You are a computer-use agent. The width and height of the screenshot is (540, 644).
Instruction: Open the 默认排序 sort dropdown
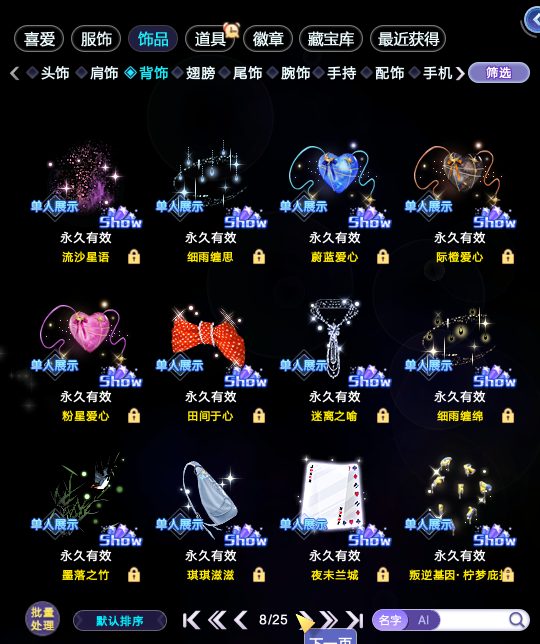tap(120, 621)
